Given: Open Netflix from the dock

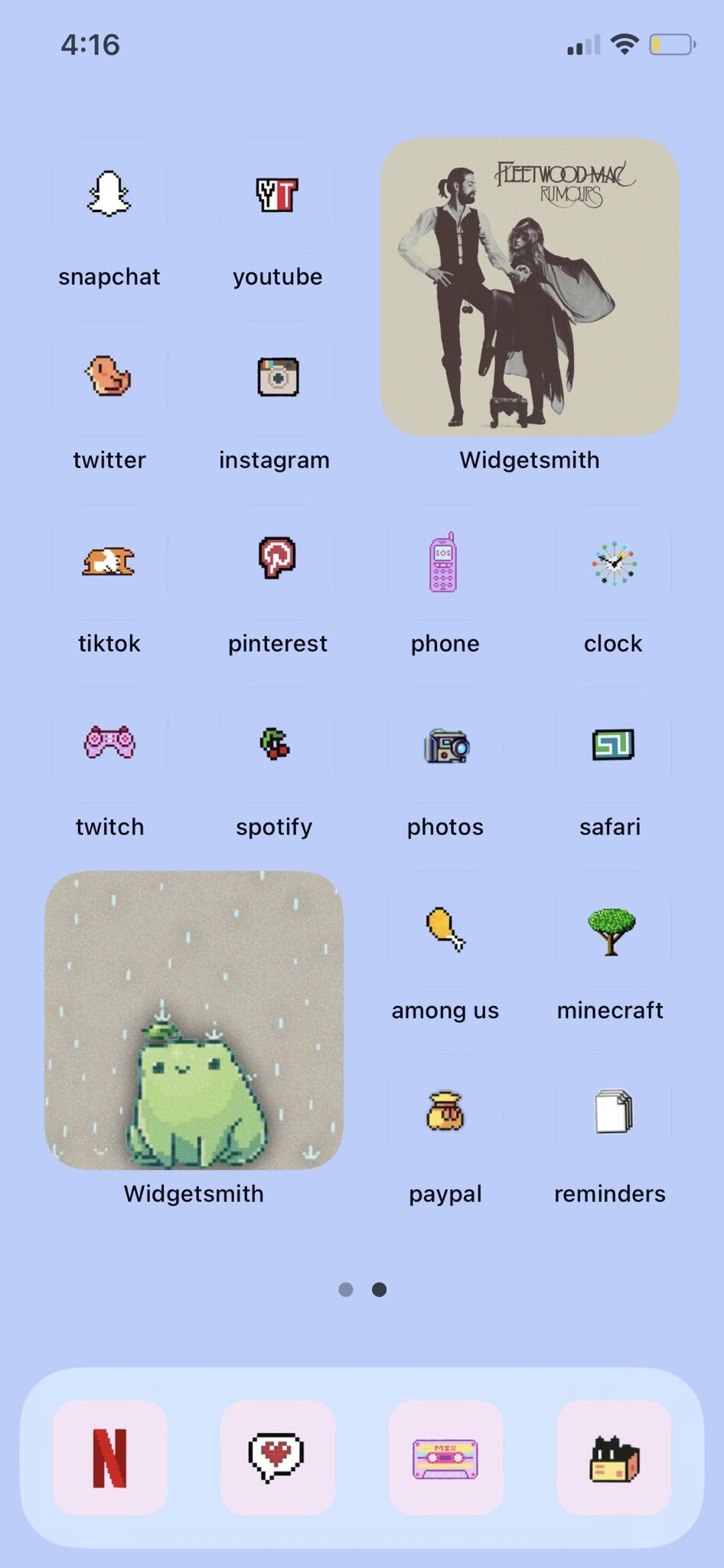Looking at the screenshot, I should (x=109, y=1458).
